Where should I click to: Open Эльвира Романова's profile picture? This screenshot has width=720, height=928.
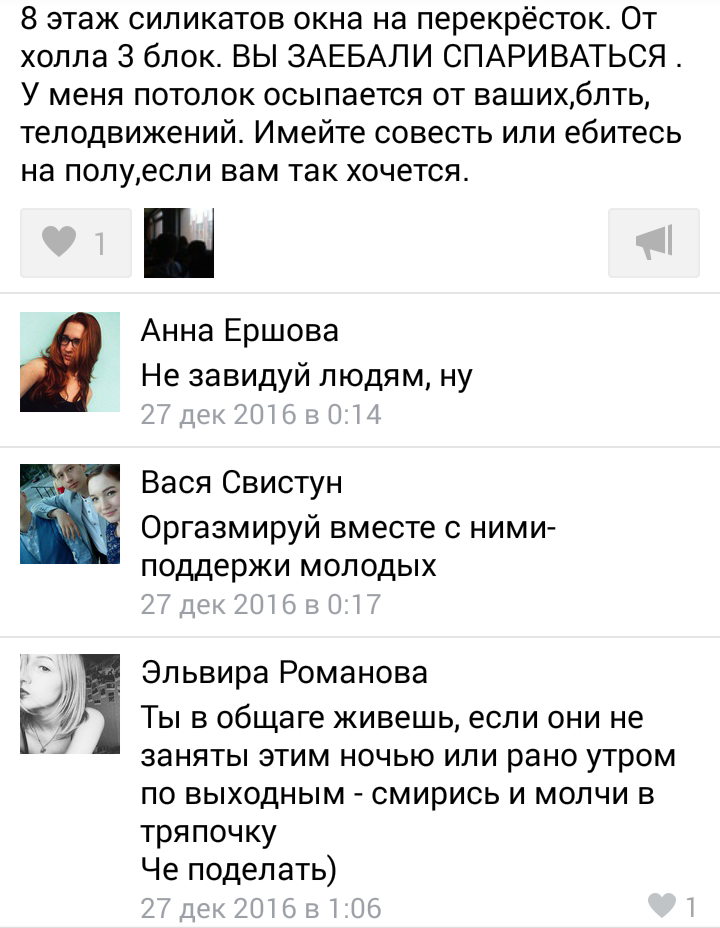pyautogui.click(x=70, y=704)
